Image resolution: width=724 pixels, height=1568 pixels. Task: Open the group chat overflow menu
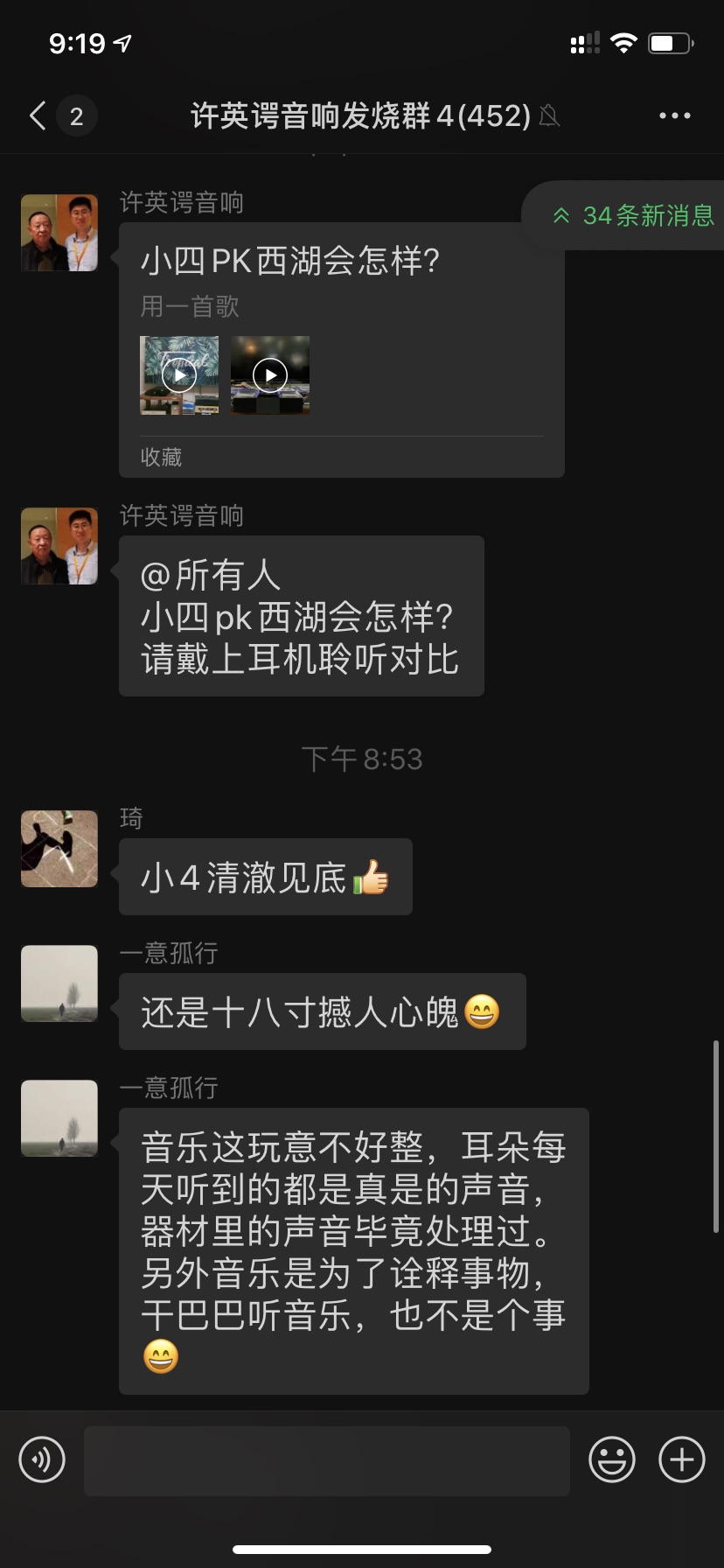[674, 115]
